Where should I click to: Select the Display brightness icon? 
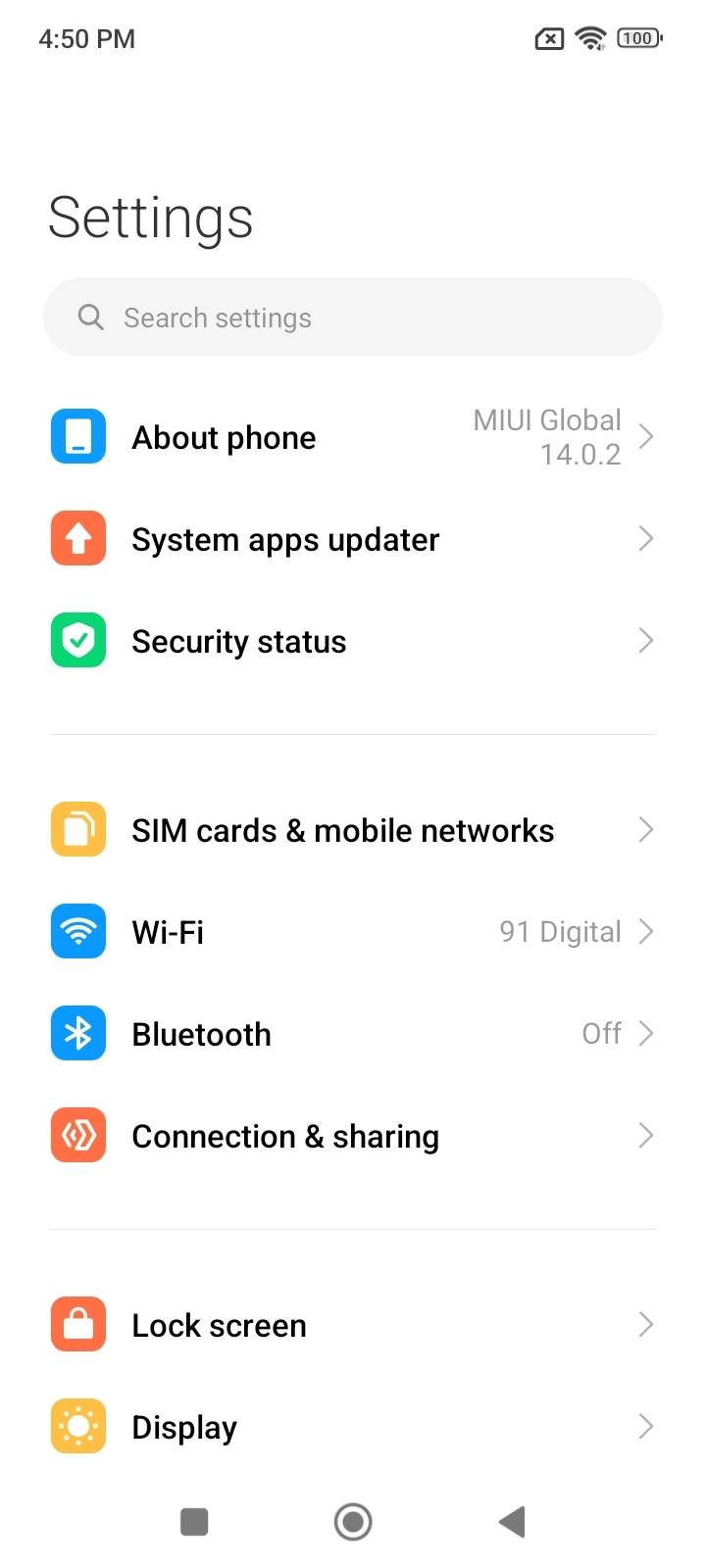(x=77, y=1426)
